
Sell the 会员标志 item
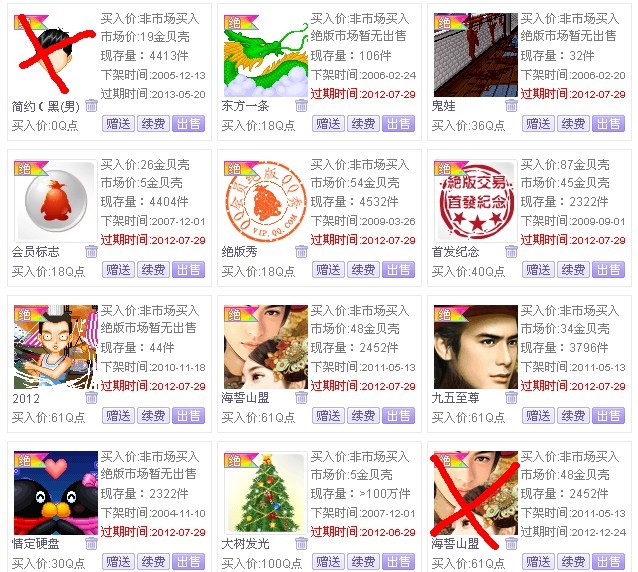(188, 270)
